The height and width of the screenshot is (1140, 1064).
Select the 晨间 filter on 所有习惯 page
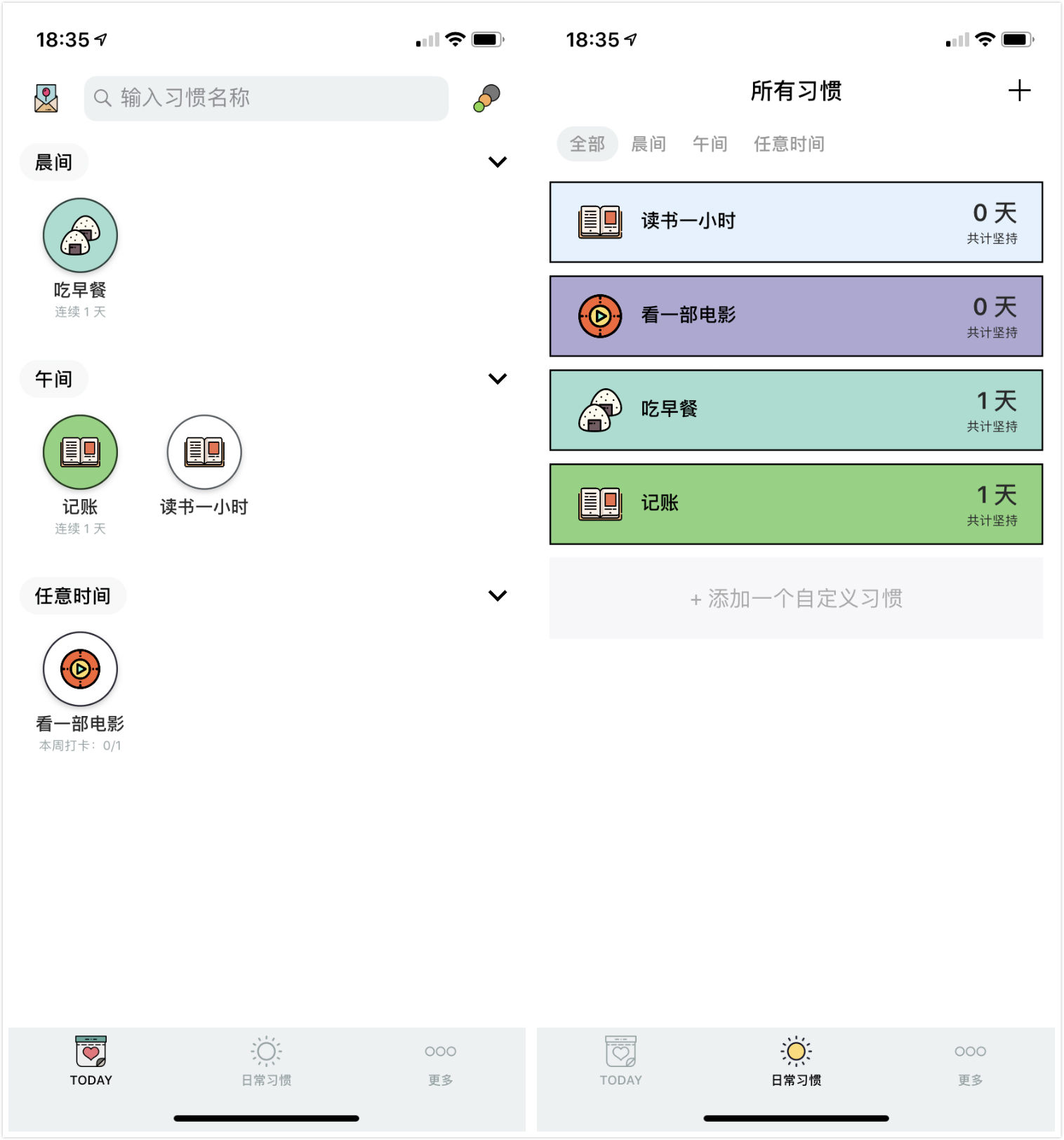point(648,144)
